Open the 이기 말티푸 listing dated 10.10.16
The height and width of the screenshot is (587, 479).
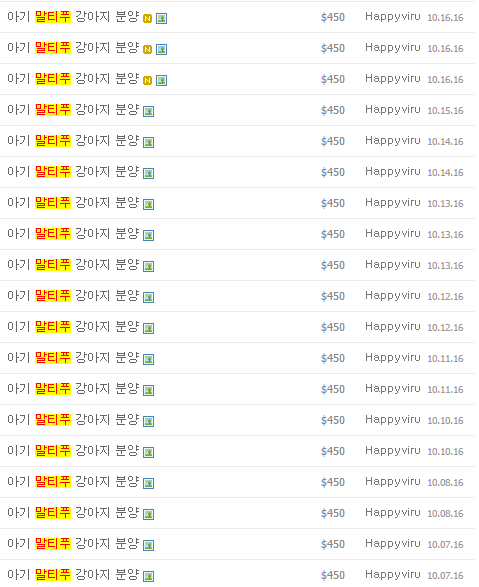[73, 451]
